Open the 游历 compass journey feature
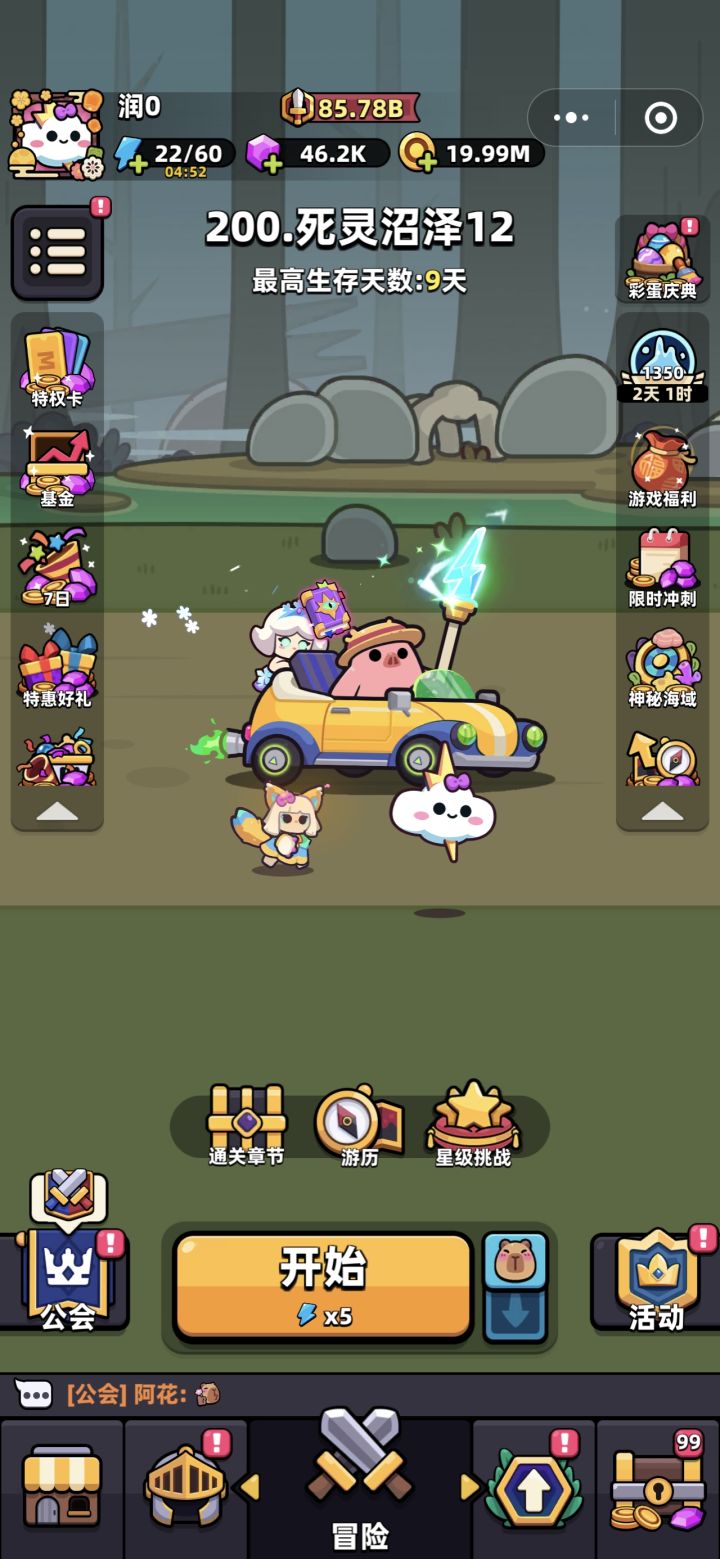Viewport: 720px width, 1559px height. (356, 1120)
